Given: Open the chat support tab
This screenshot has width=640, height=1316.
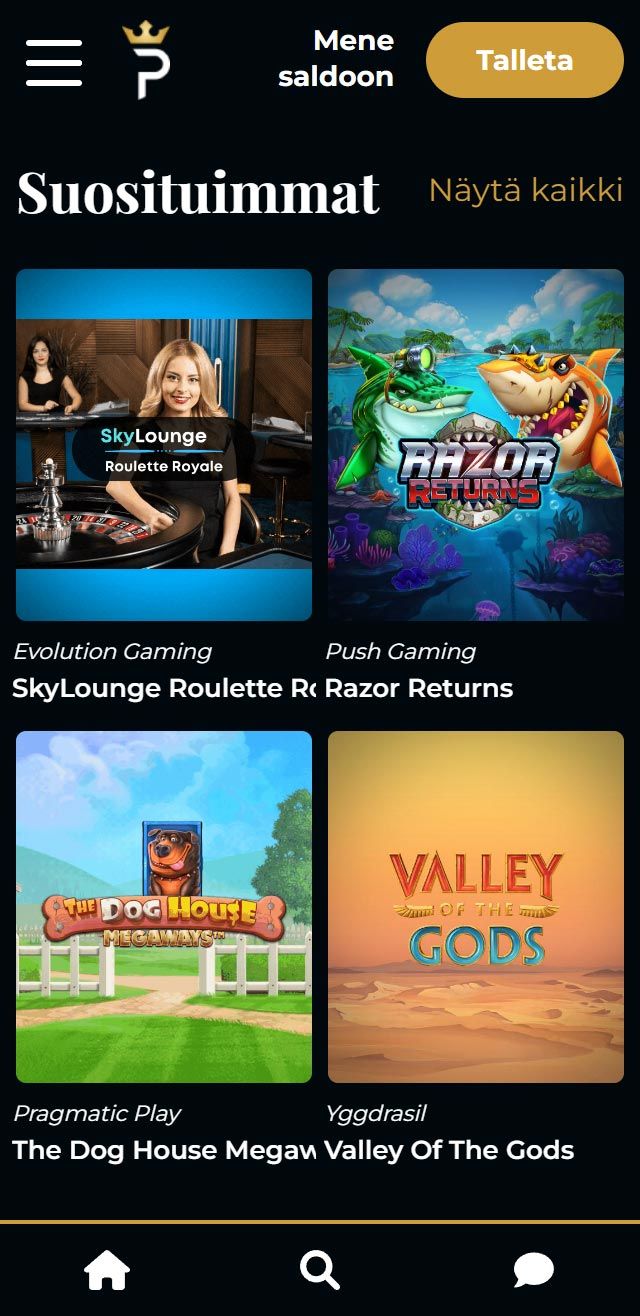Looking at the screenshot, I should pos(533,1271).
